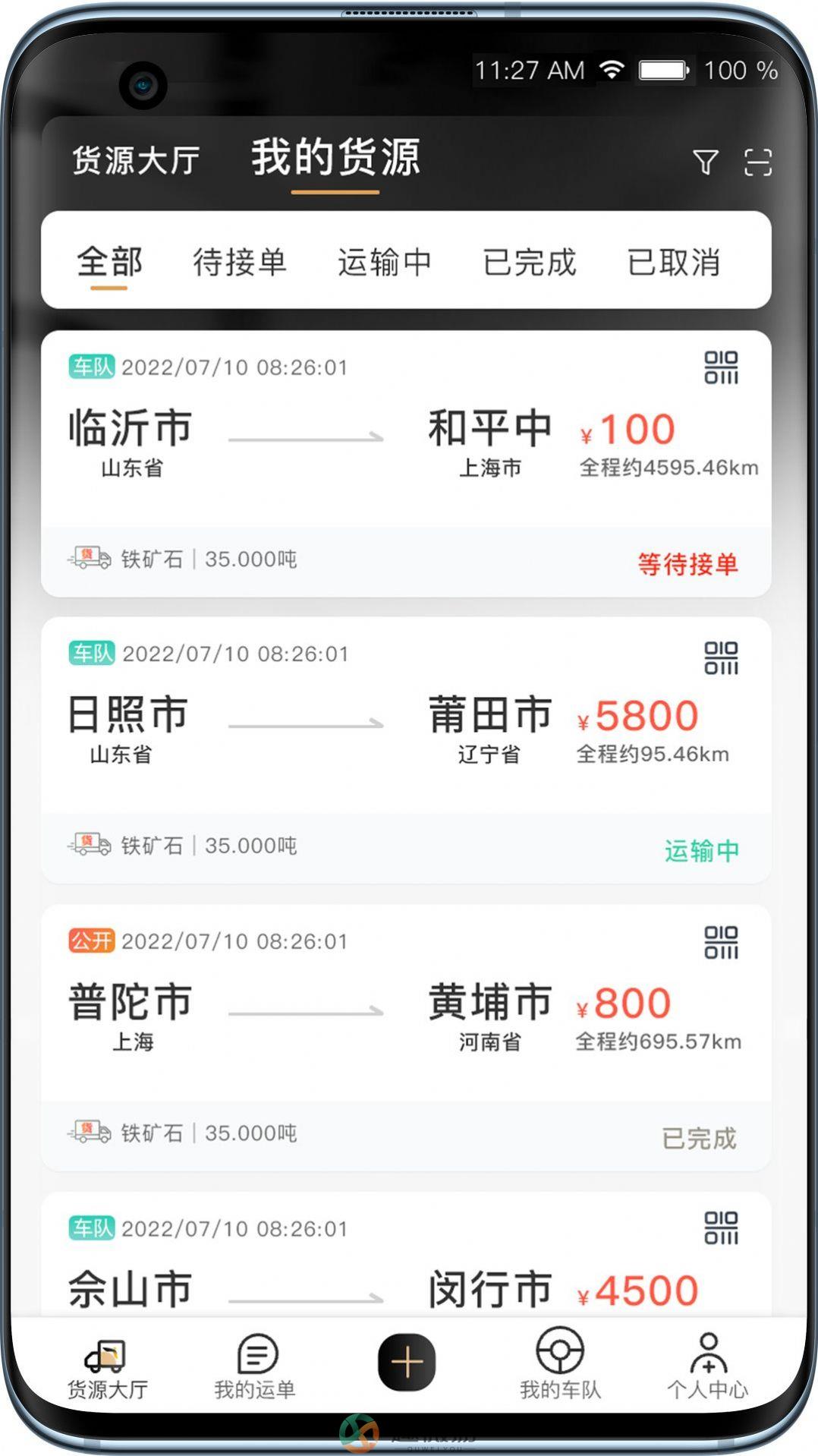Viewport: 818px width, 1456px height.
Task: Open the scan icon in header
Action: (758, 162)
